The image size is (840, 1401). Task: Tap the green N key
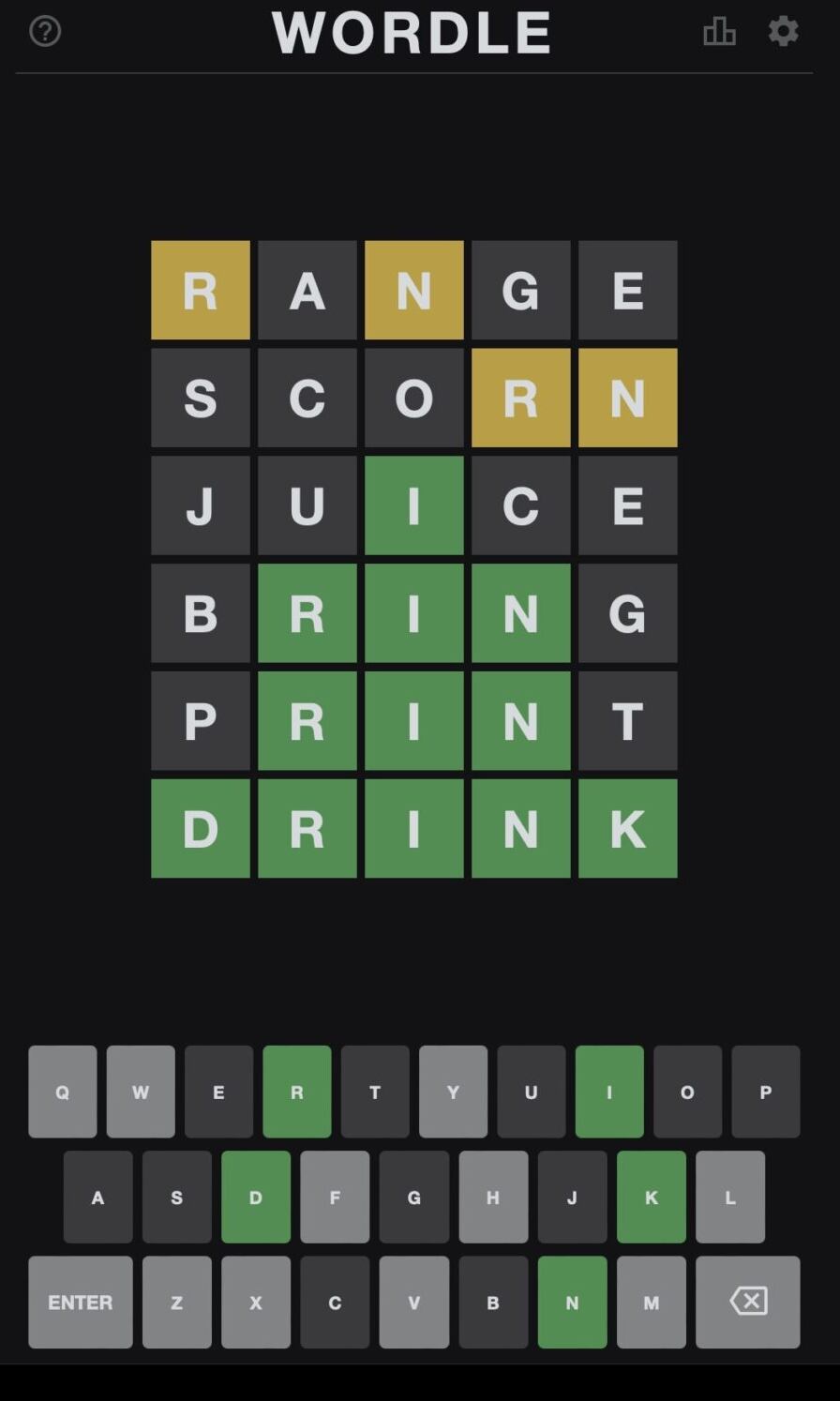pos(572,1302)
